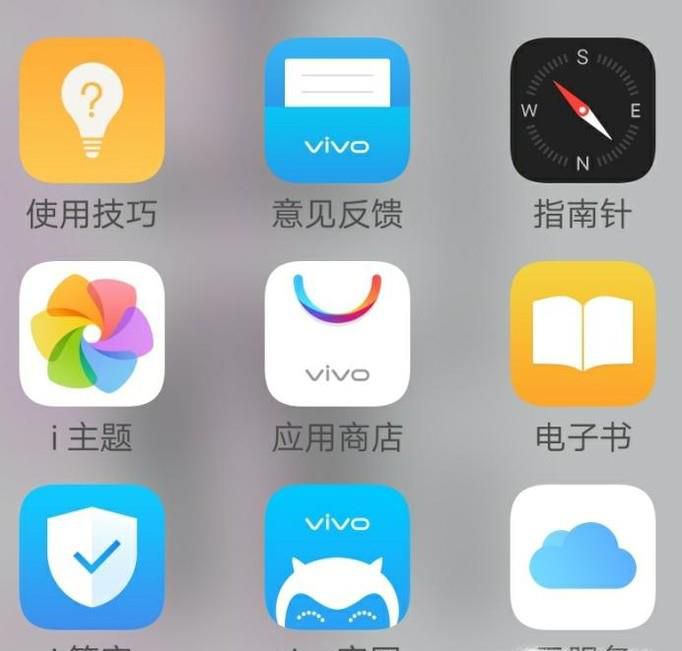Viewport: 682px width, 651px height.
Task: Launch the 意见反馈 feedback app
Action: click(337, 110)
